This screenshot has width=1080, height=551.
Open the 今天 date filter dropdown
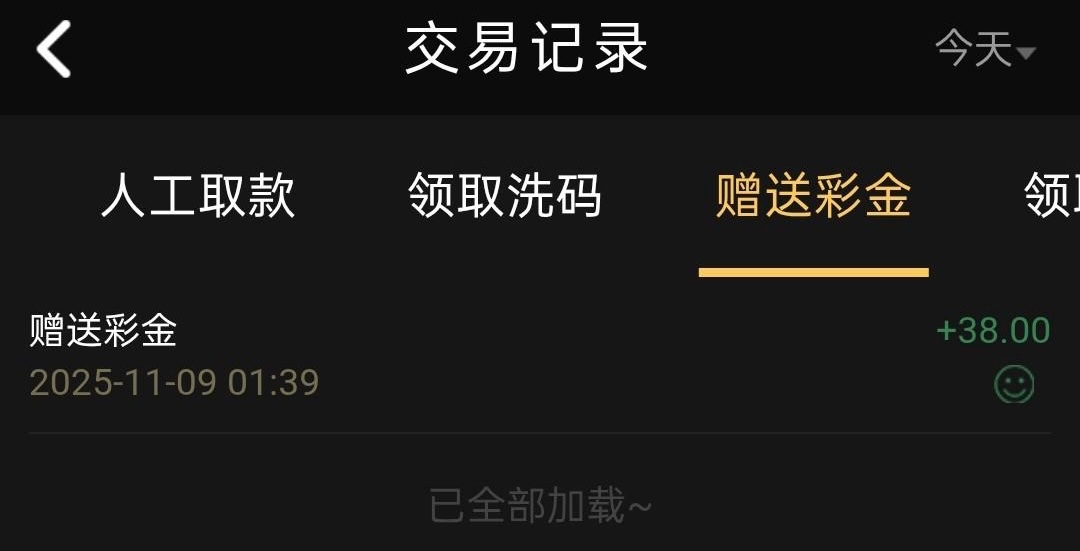coord(984,50)
